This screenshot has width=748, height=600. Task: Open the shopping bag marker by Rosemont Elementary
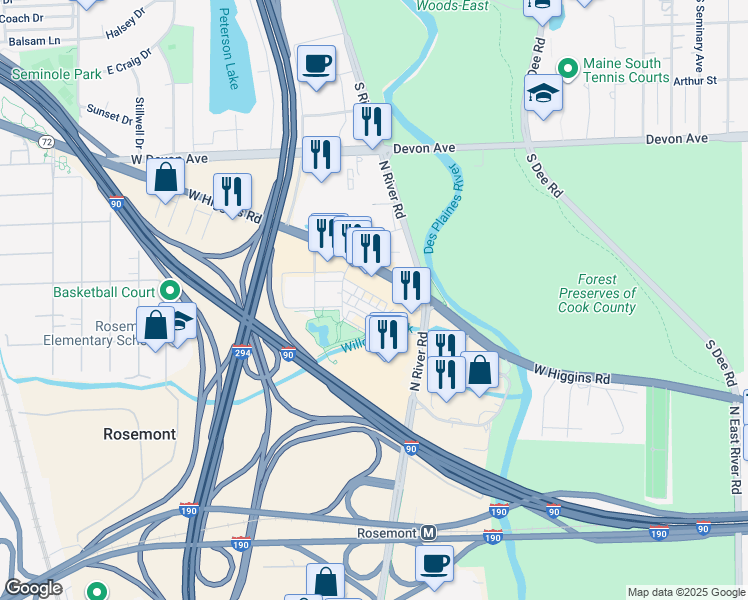pyautogui.click(x=156, y=326)
